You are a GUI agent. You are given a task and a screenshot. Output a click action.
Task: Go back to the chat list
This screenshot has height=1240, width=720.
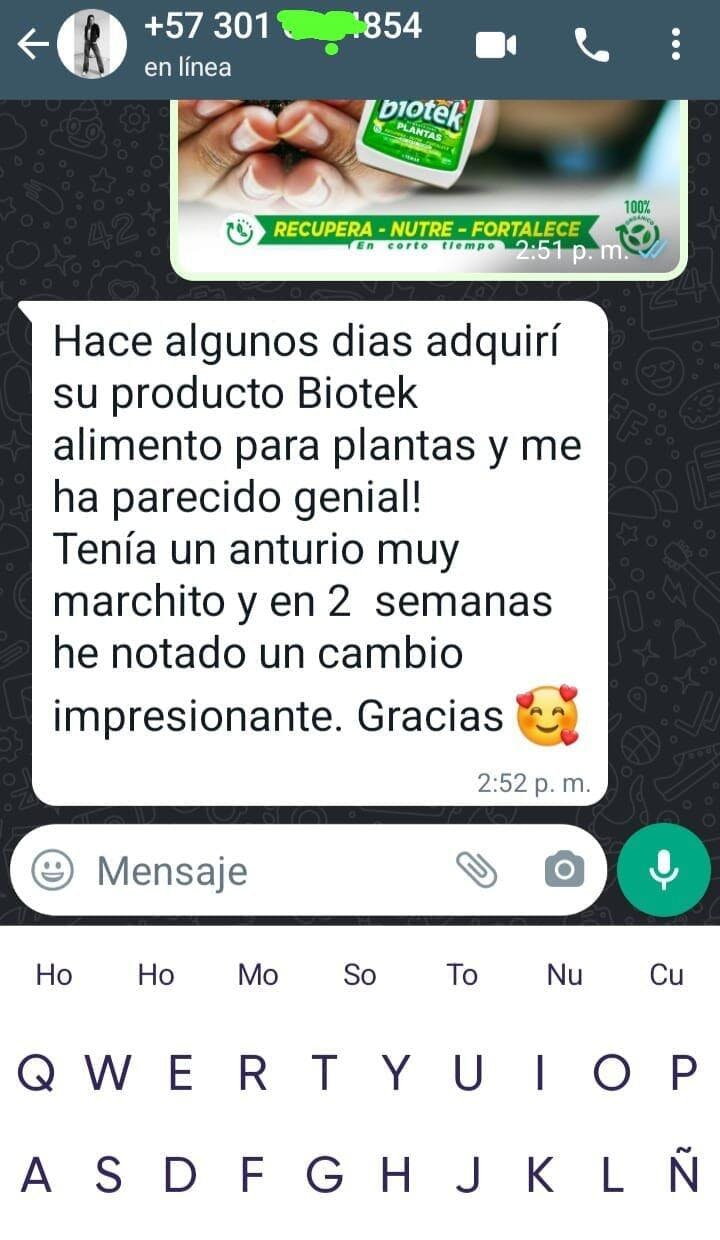[32, 45]
